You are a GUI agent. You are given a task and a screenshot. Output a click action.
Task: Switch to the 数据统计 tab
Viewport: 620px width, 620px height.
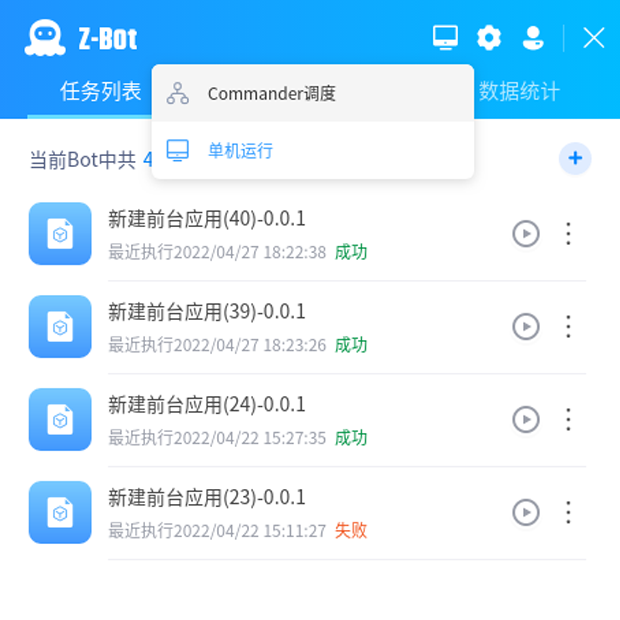519,92
